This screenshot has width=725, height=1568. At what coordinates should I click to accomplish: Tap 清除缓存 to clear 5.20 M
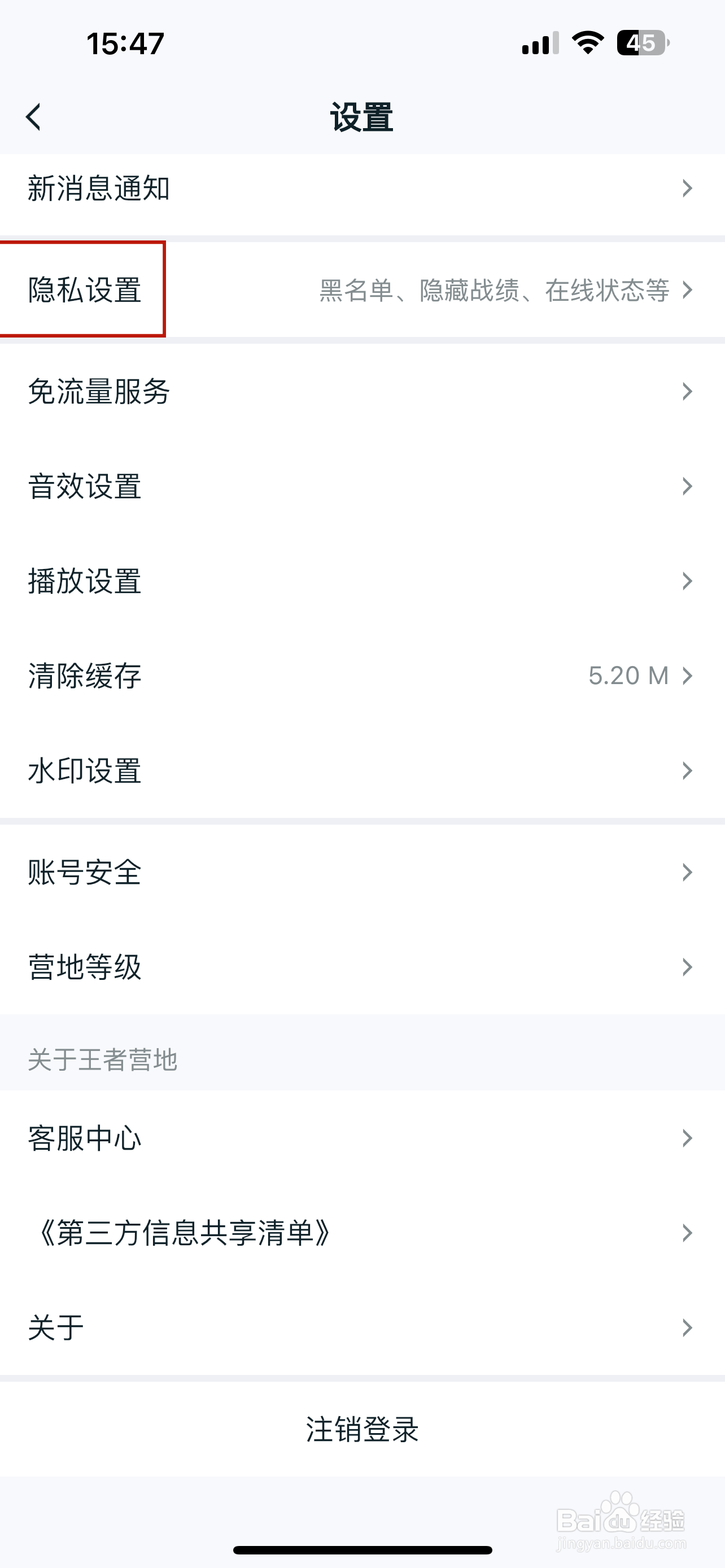point(362,676)
